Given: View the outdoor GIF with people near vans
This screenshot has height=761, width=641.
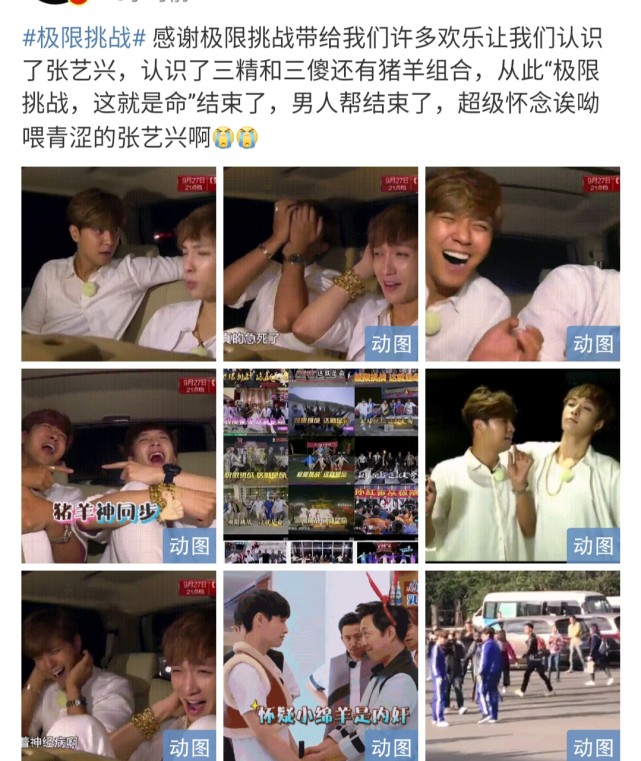Looking at the screenshot, I should [x=522, y=666].
